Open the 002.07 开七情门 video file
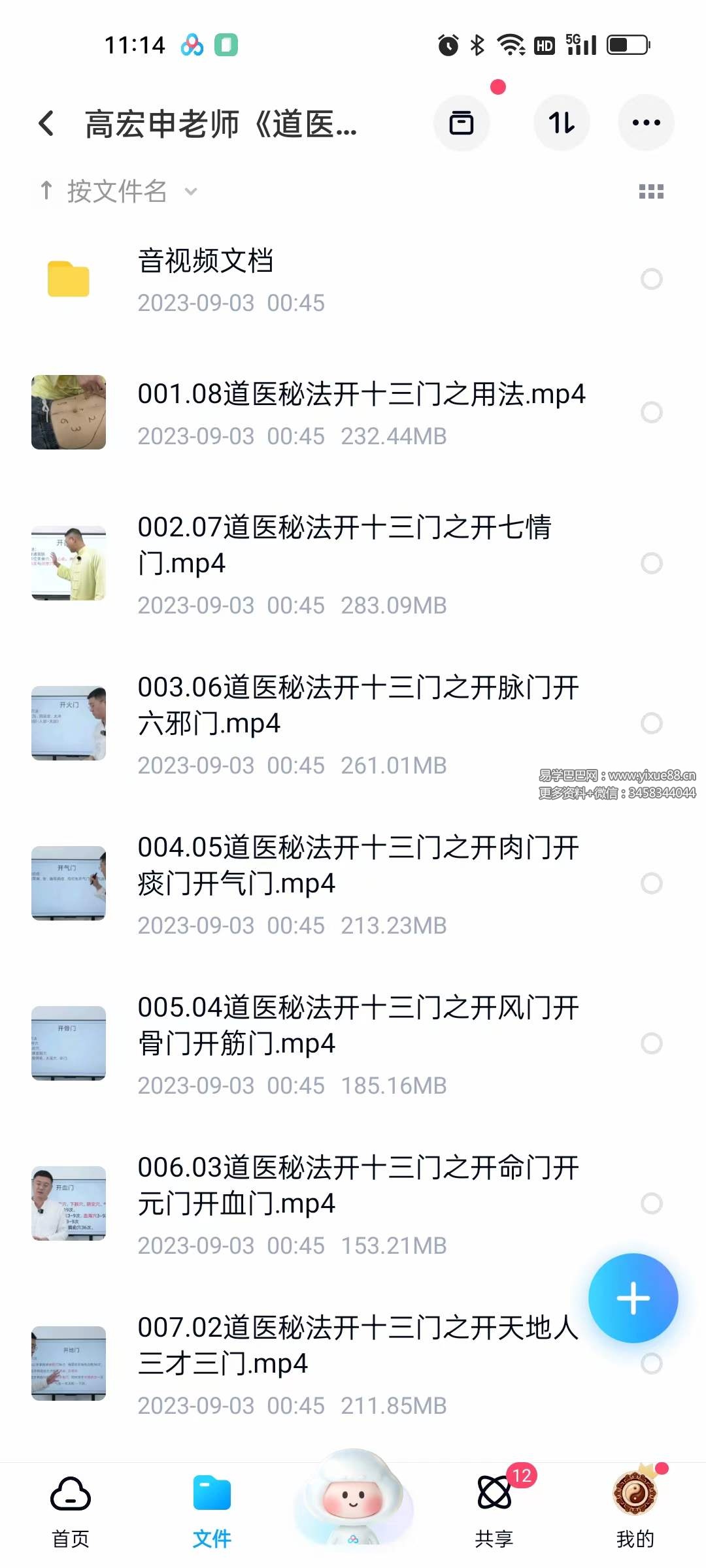 pyautogui.click(x=344, y=545)
